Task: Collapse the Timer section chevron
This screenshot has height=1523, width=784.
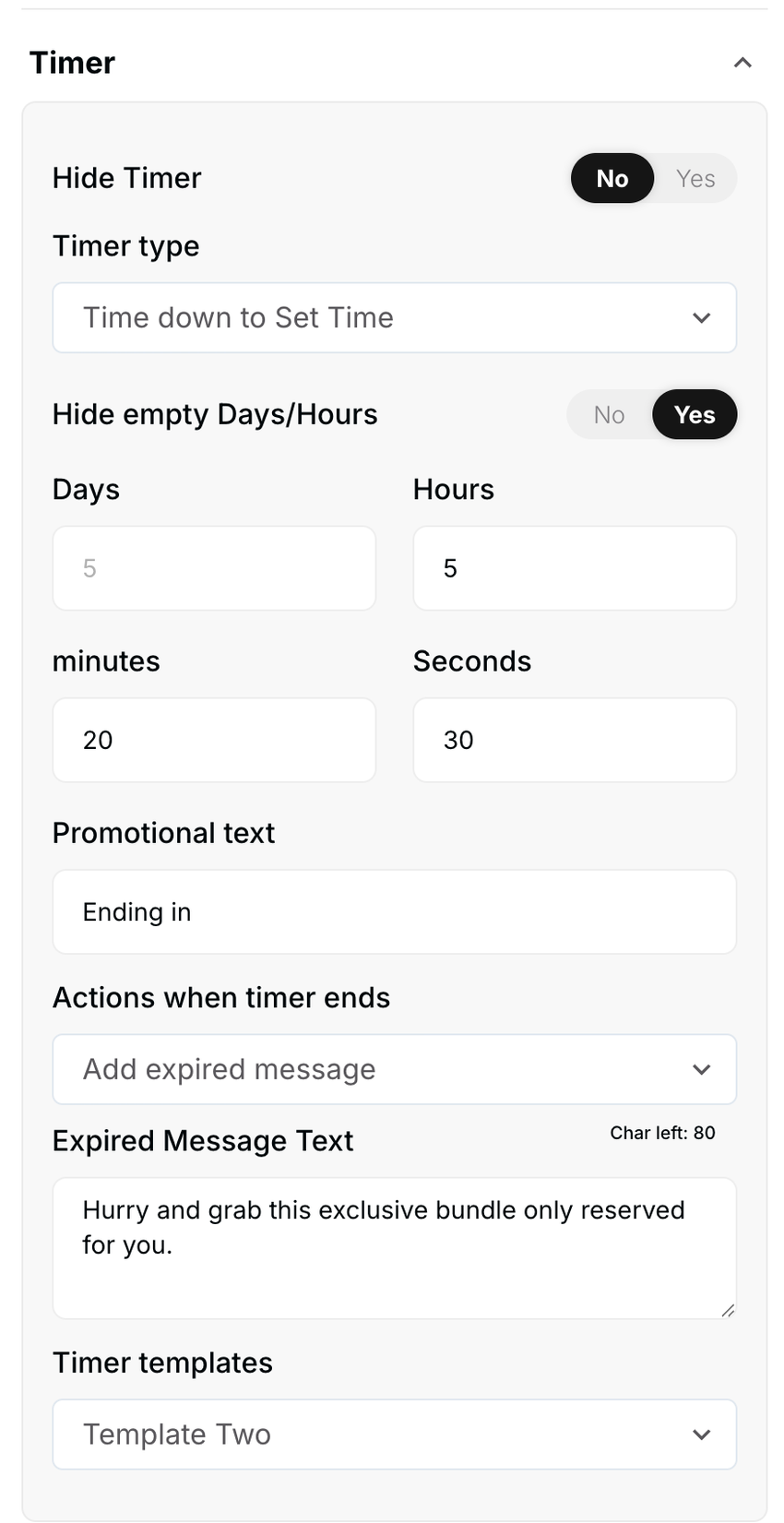Action: [742, 63]
